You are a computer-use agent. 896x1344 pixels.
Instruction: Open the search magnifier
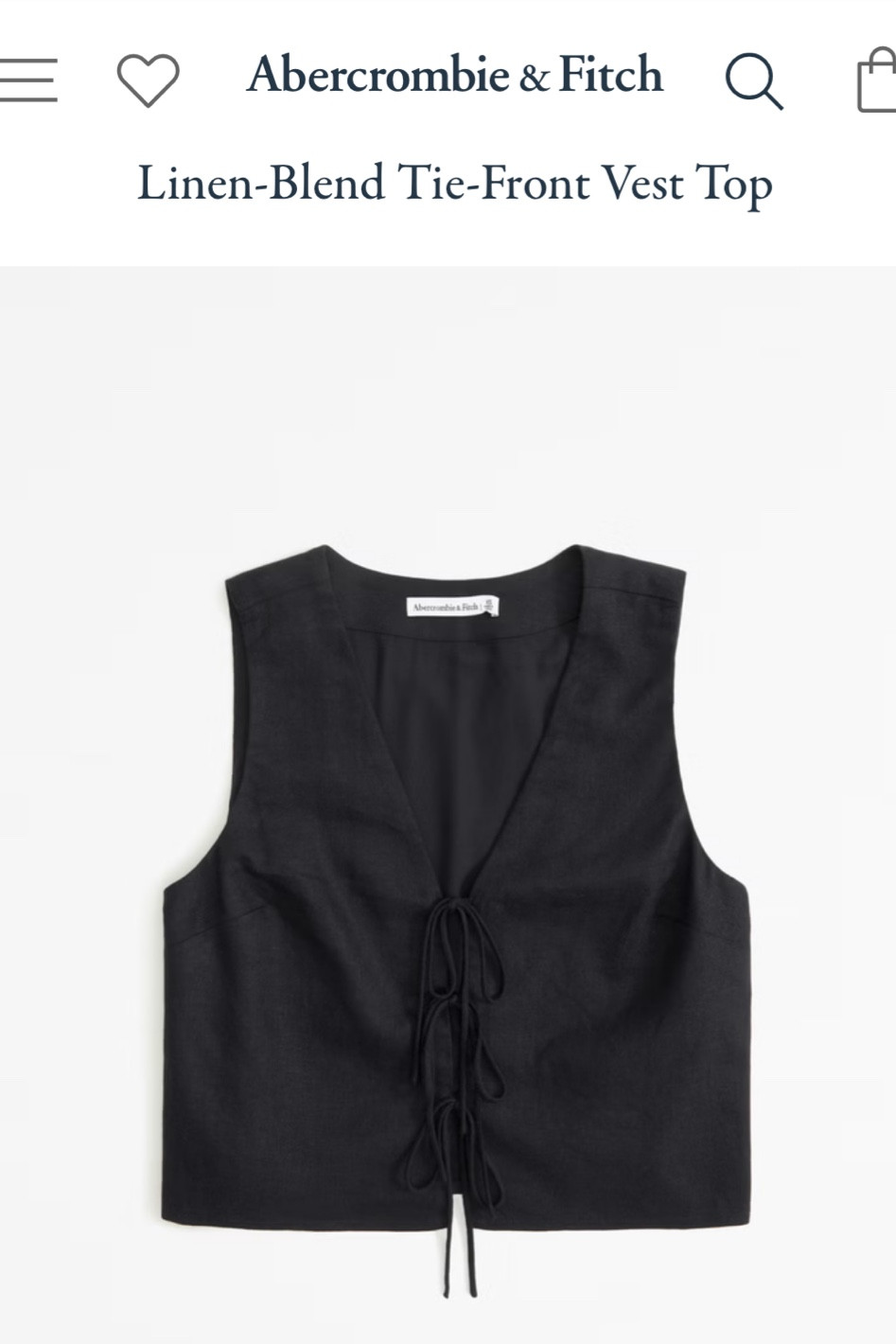click(x=753, y=81)
